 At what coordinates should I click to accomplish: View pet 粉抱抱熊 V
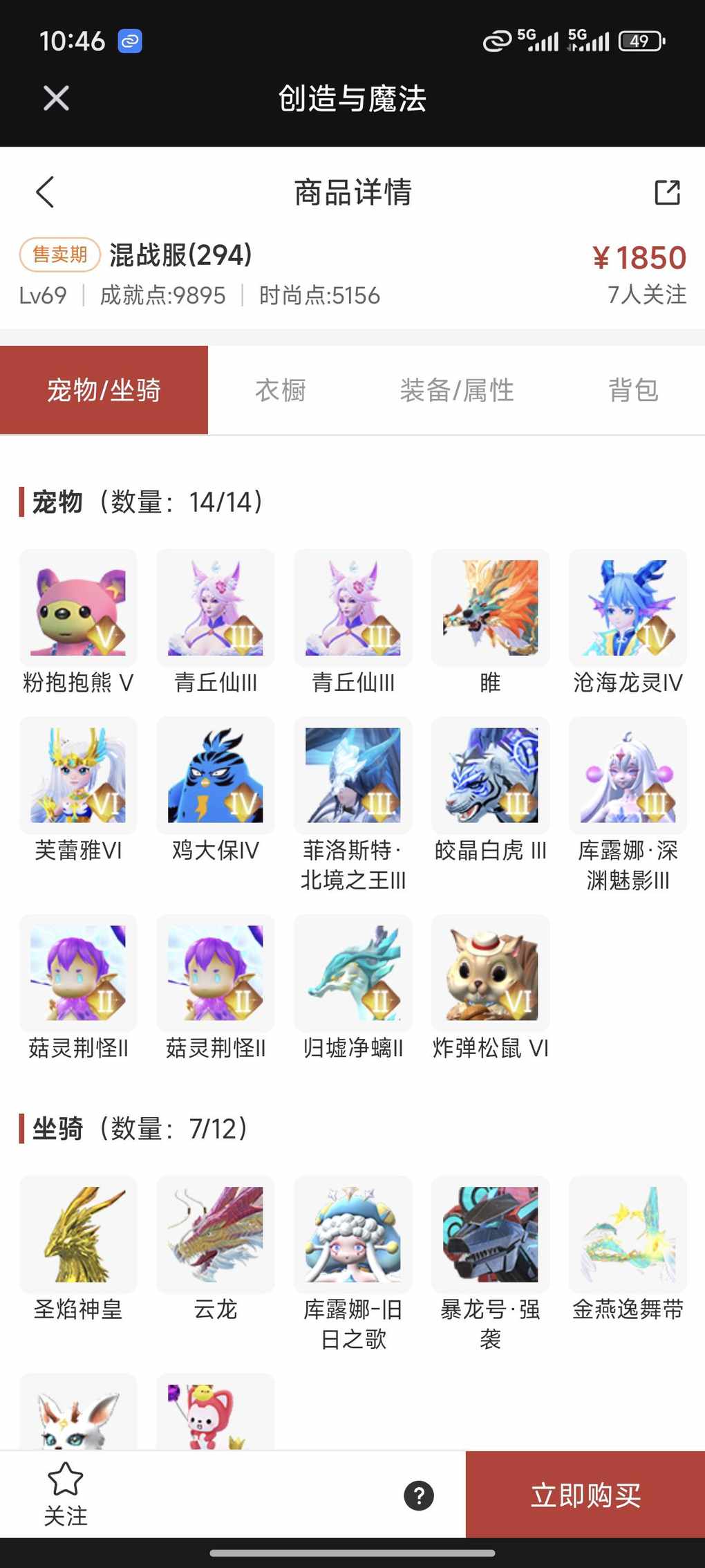(x=78, y=608)
